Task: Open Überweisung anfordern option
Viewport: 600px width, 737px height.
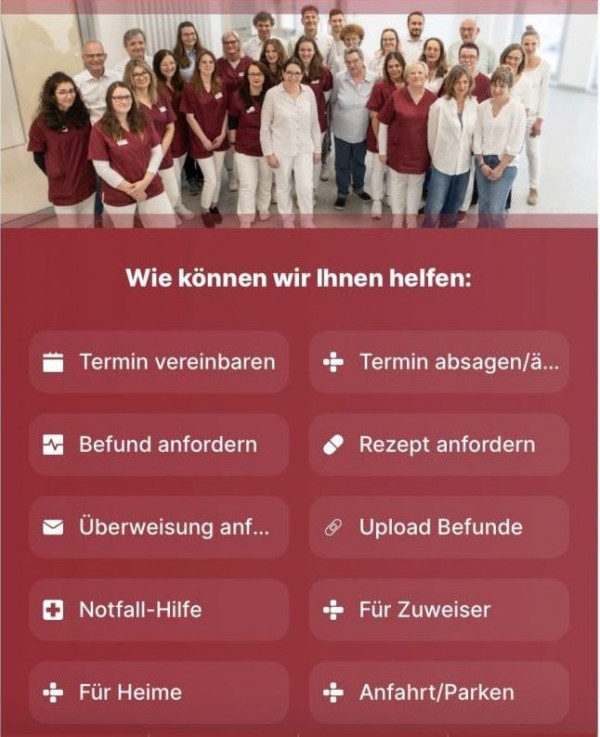Action: [159, 527]
